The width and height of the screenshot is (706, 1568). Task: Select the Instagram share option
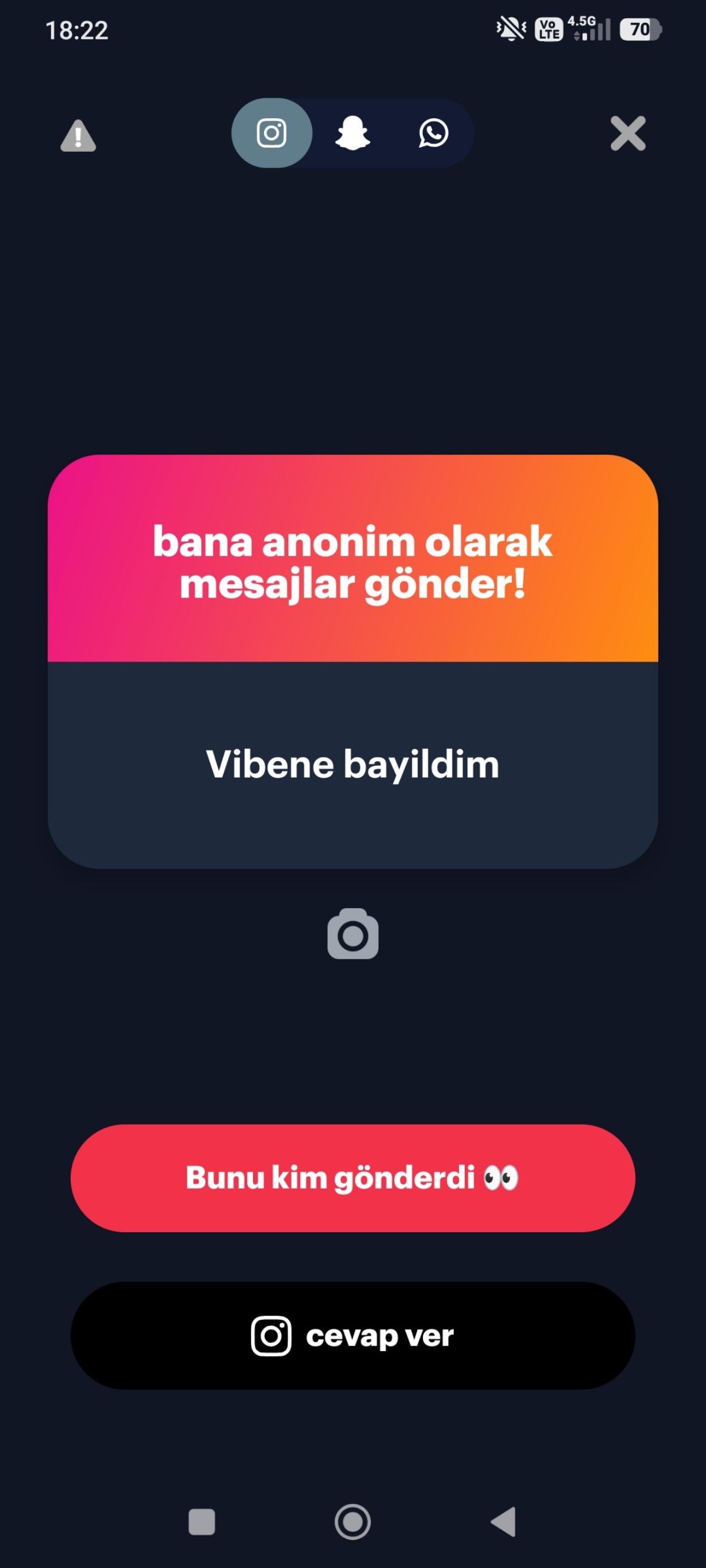[272, 133]
